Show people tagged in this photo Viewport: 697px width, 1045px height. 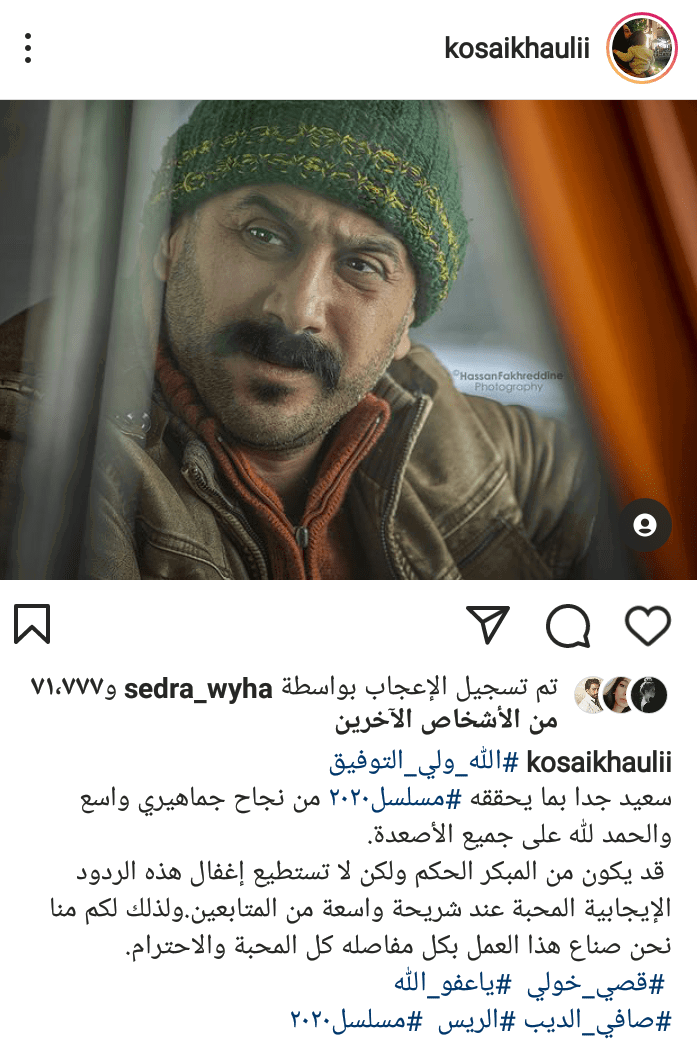click(x=645, y=524)
